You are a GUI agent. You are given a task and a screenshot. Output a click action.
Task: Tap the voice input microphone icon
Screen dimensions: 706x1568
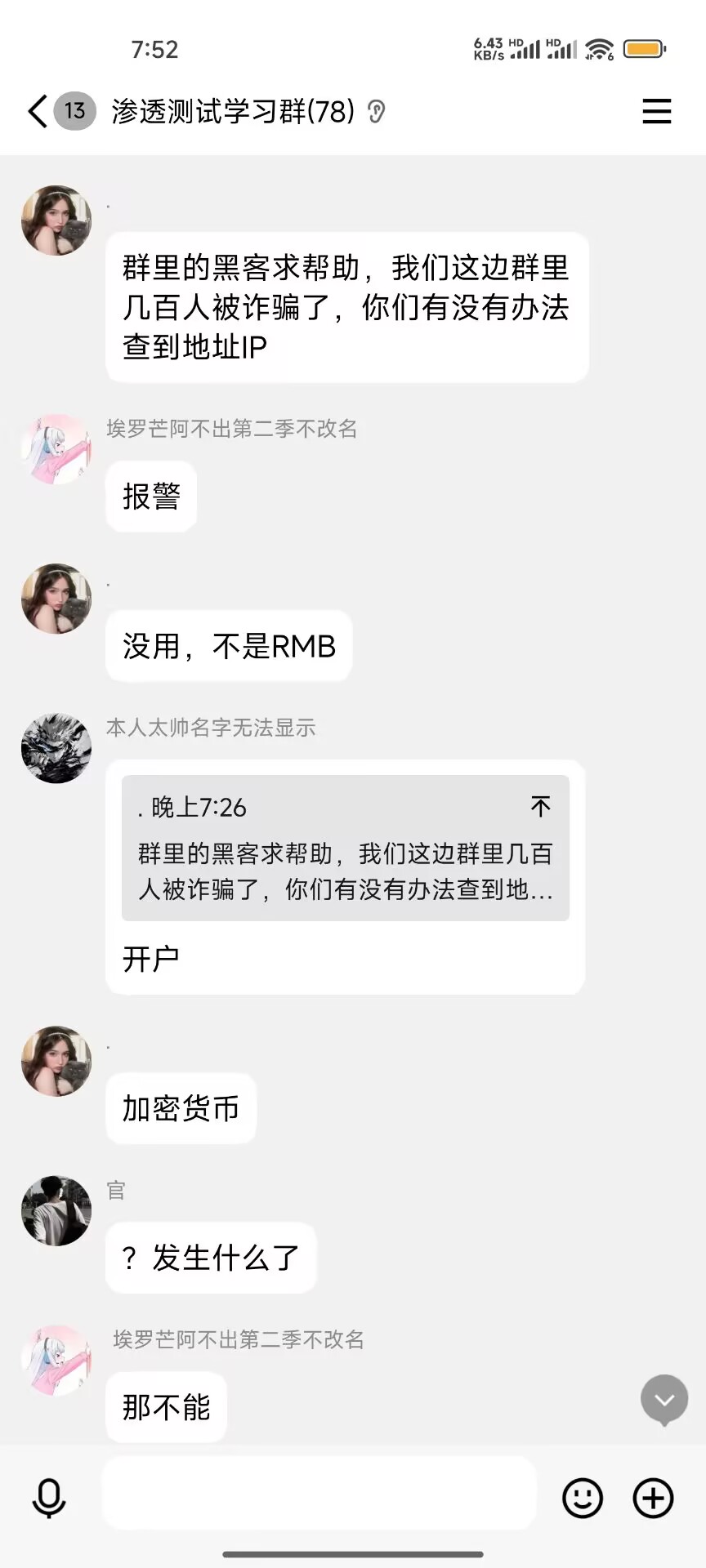click(x=49, y=1498)
